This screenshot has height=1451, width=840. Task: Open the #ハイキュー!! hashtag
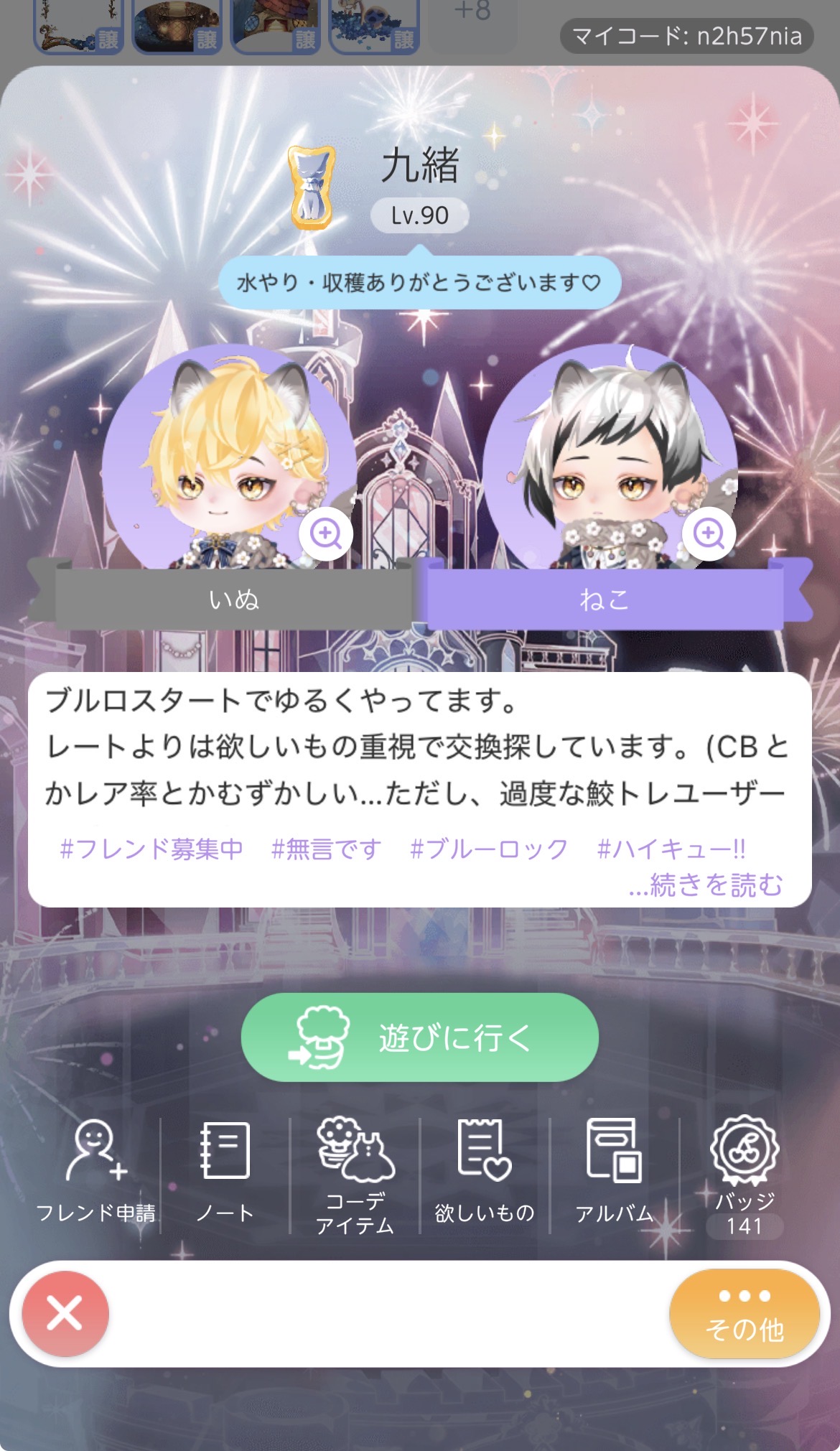(x=671, y=849)
